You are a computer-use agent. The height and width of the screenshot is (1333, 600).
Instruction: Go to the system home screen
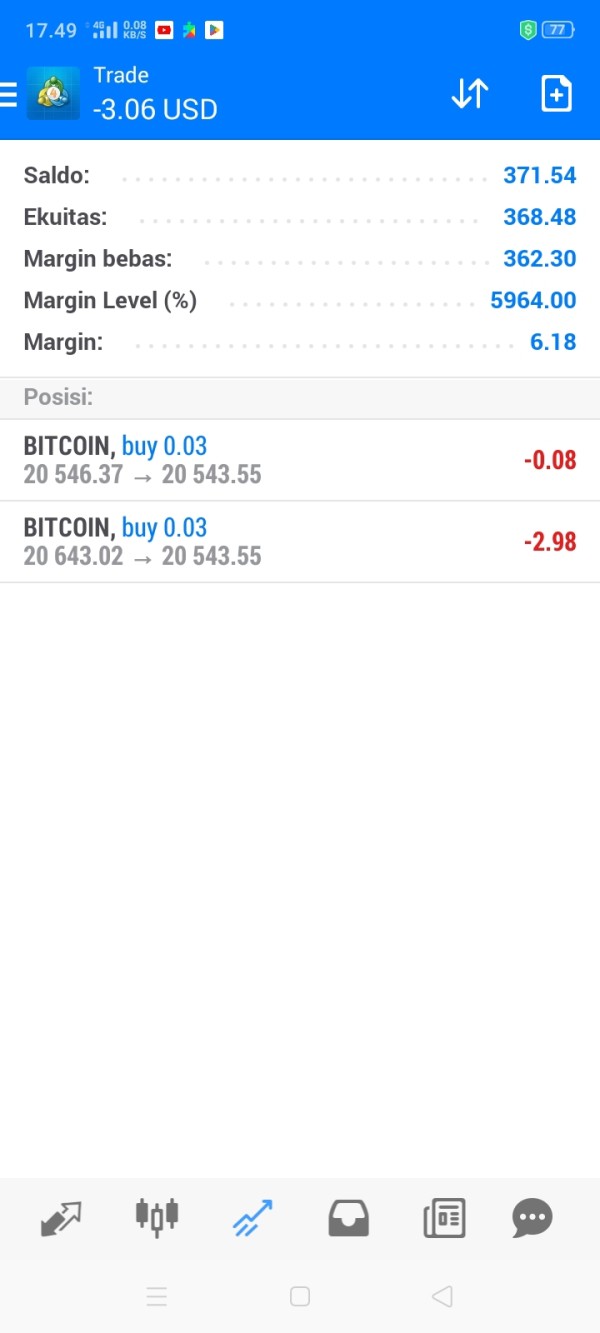[x=300, y=1297]
